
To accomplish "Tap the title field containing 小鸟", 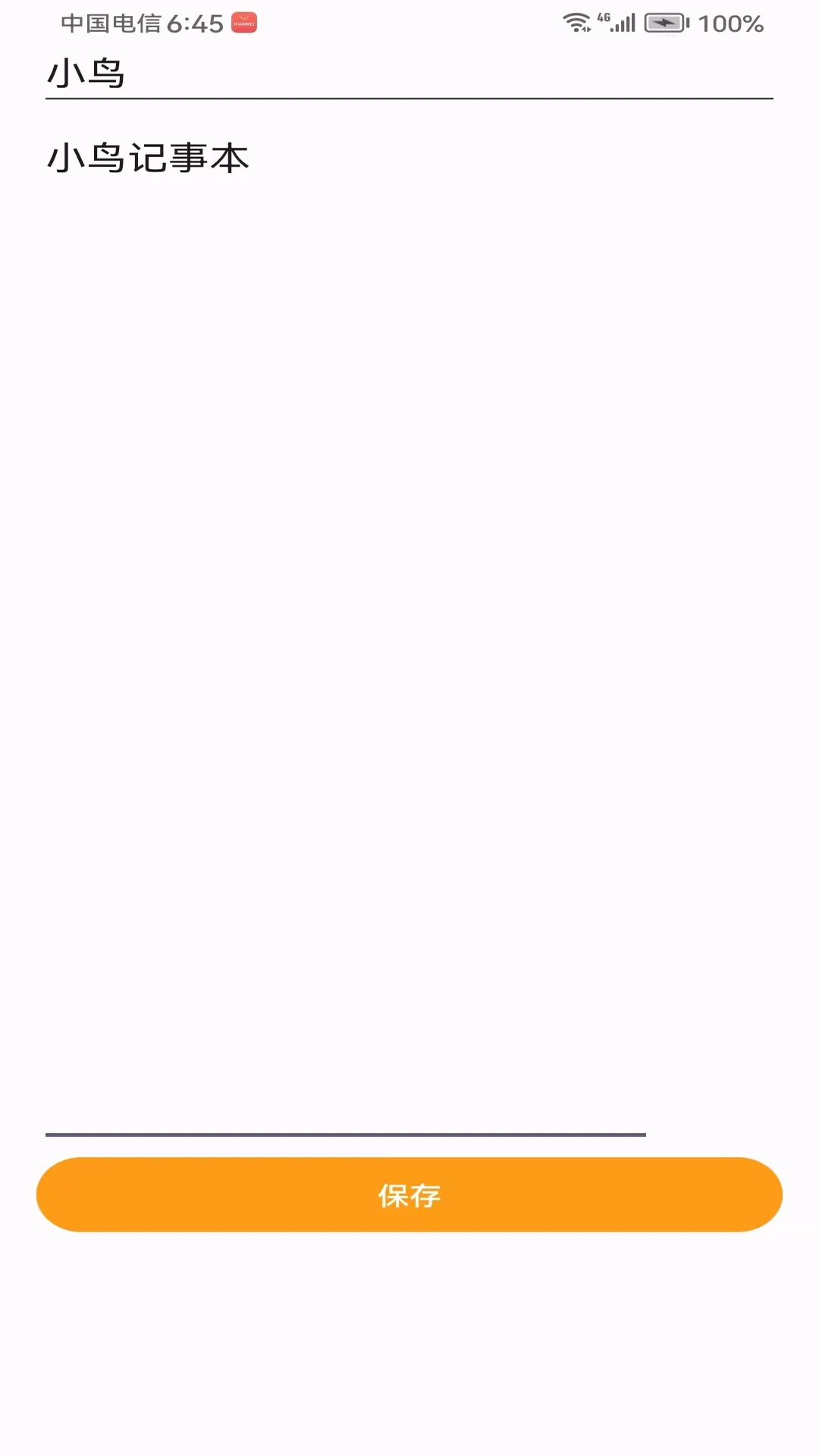I will pos(409,74).
